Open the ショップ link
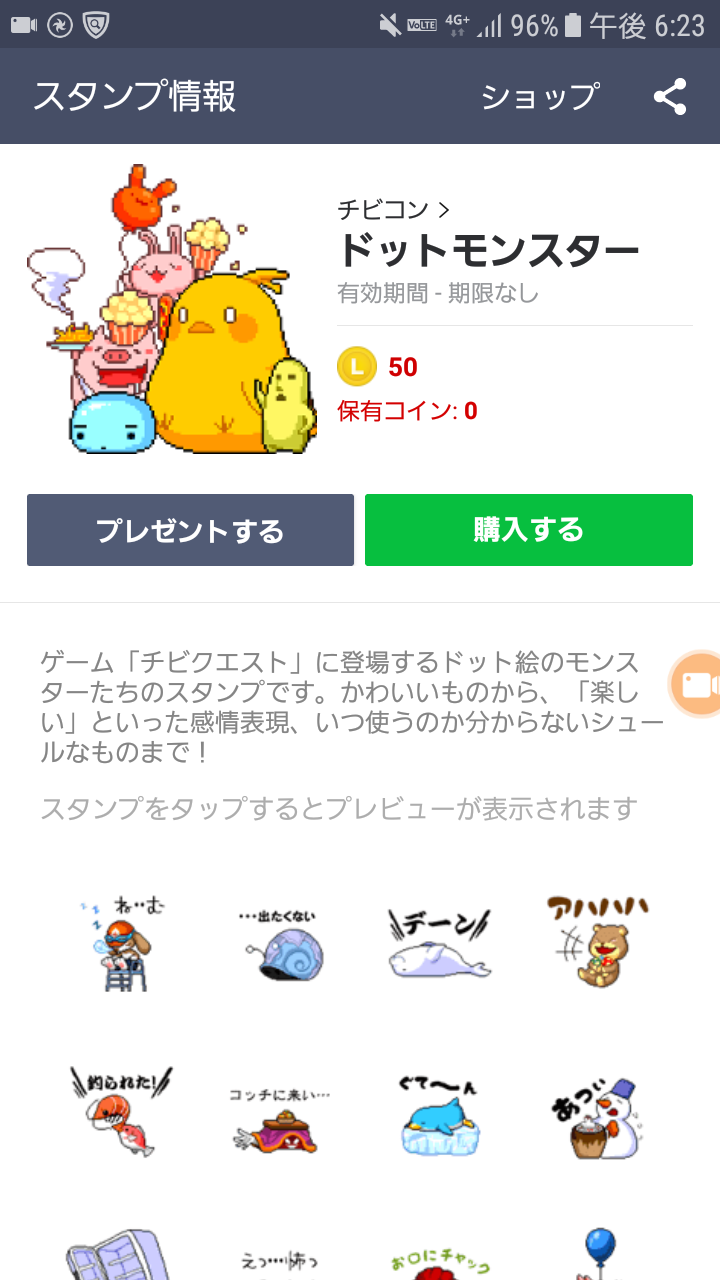The image size is (720, 1280). pyautogui.click(x=540, y=97)
